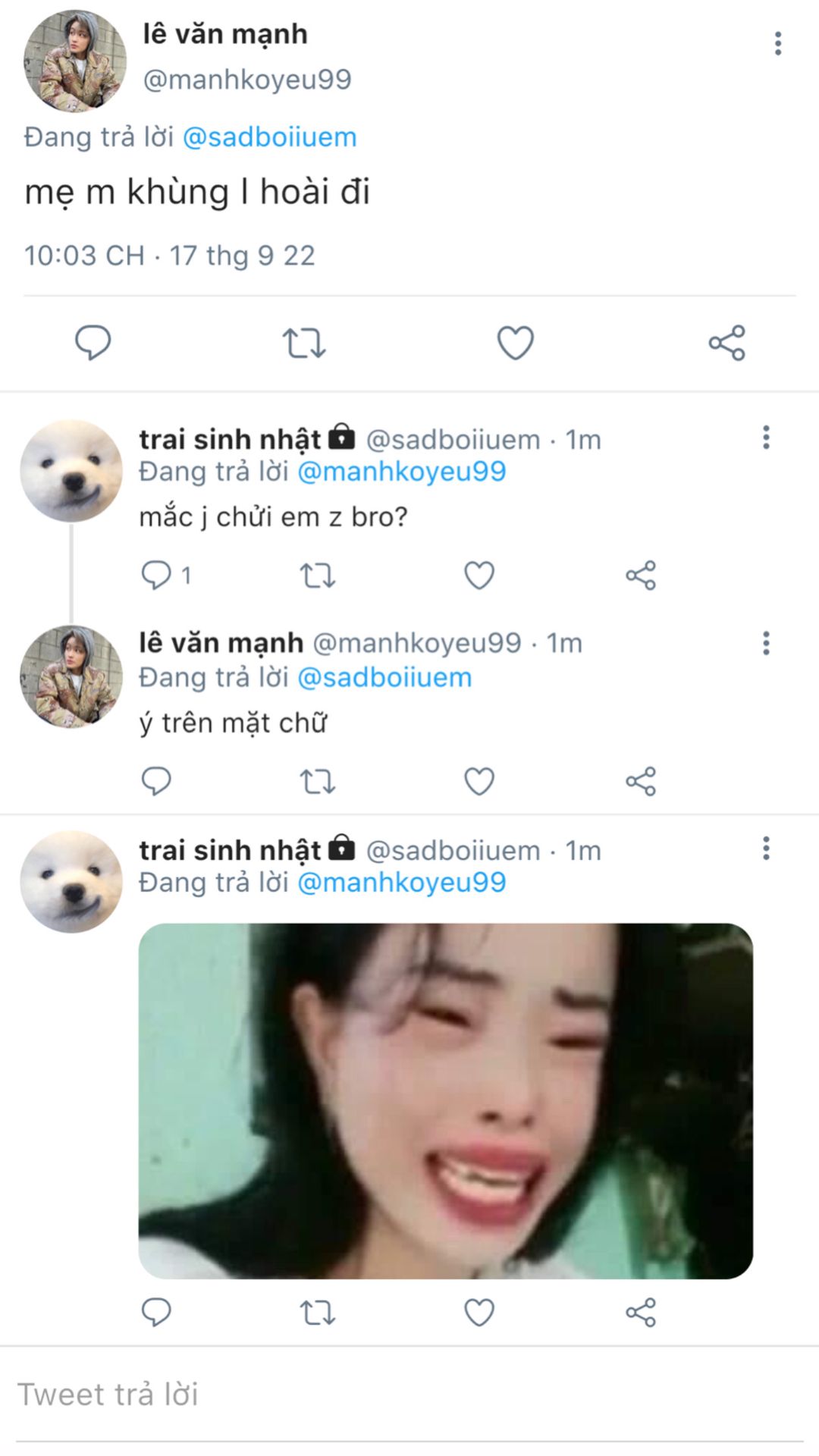Open the crying woman image in the reply

446,1101
